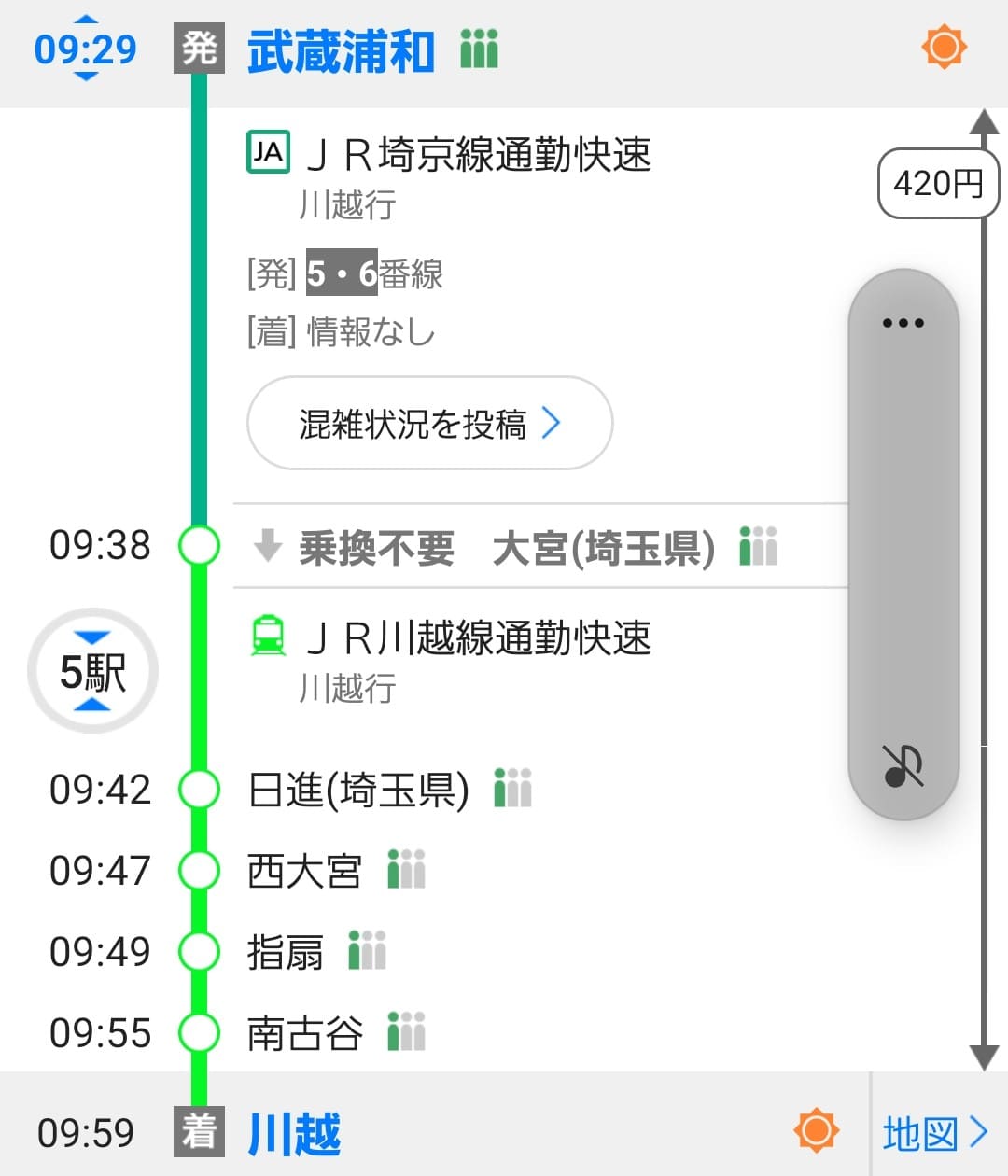Collapse the 5駅 stops list
The width and height of the screenshot is (1008, 1176).
tap(92, 671)
